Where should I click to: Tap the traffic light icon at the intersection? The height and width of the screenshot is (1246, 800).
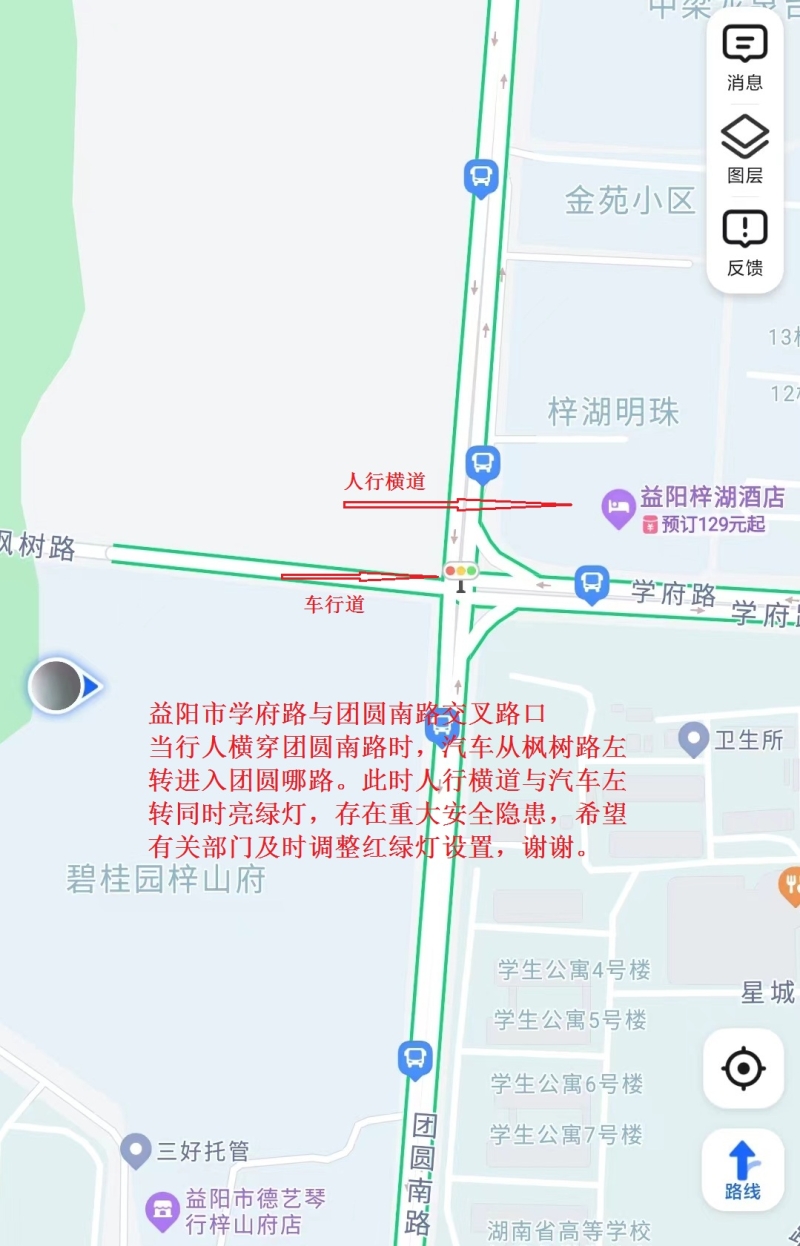tap(461, 572)
